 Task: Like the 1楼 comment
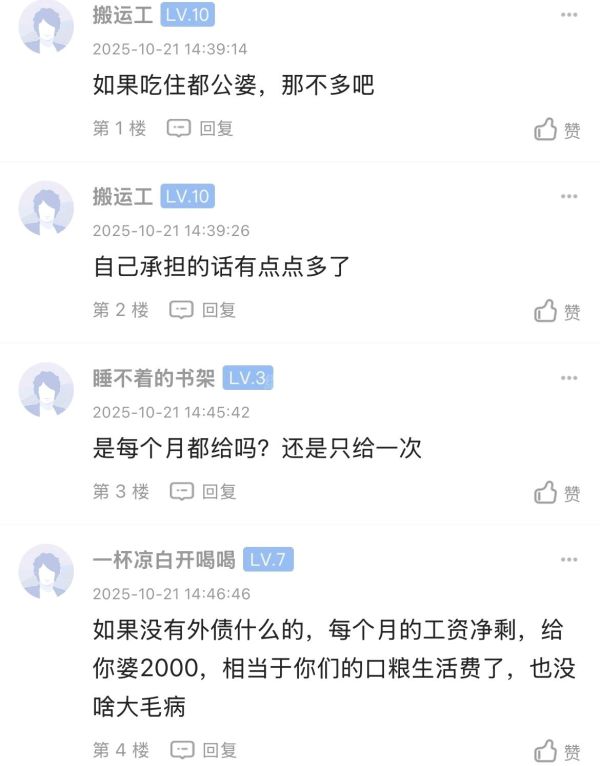tap(557, 129)
